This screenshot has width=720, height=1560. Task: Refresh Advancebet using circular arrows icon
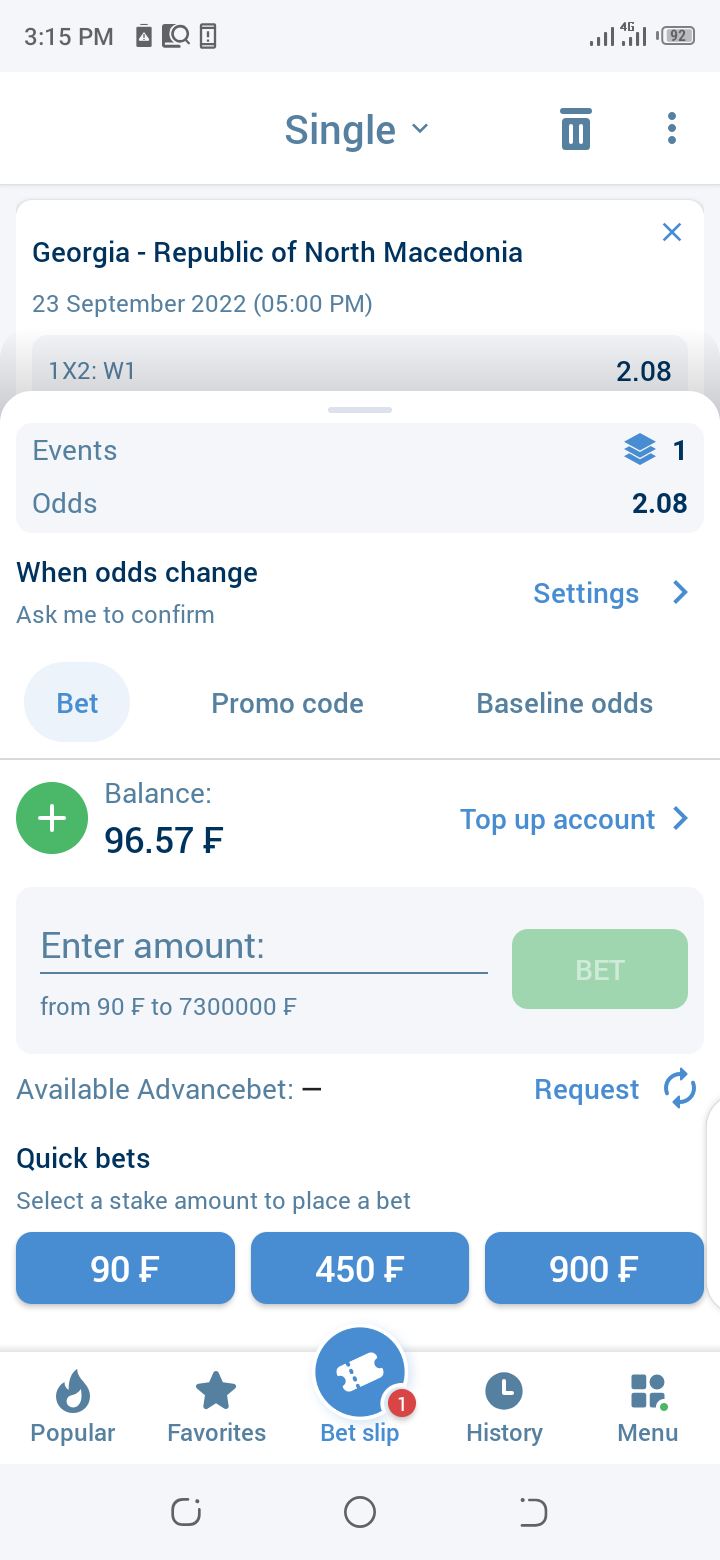click(679, 1089)
